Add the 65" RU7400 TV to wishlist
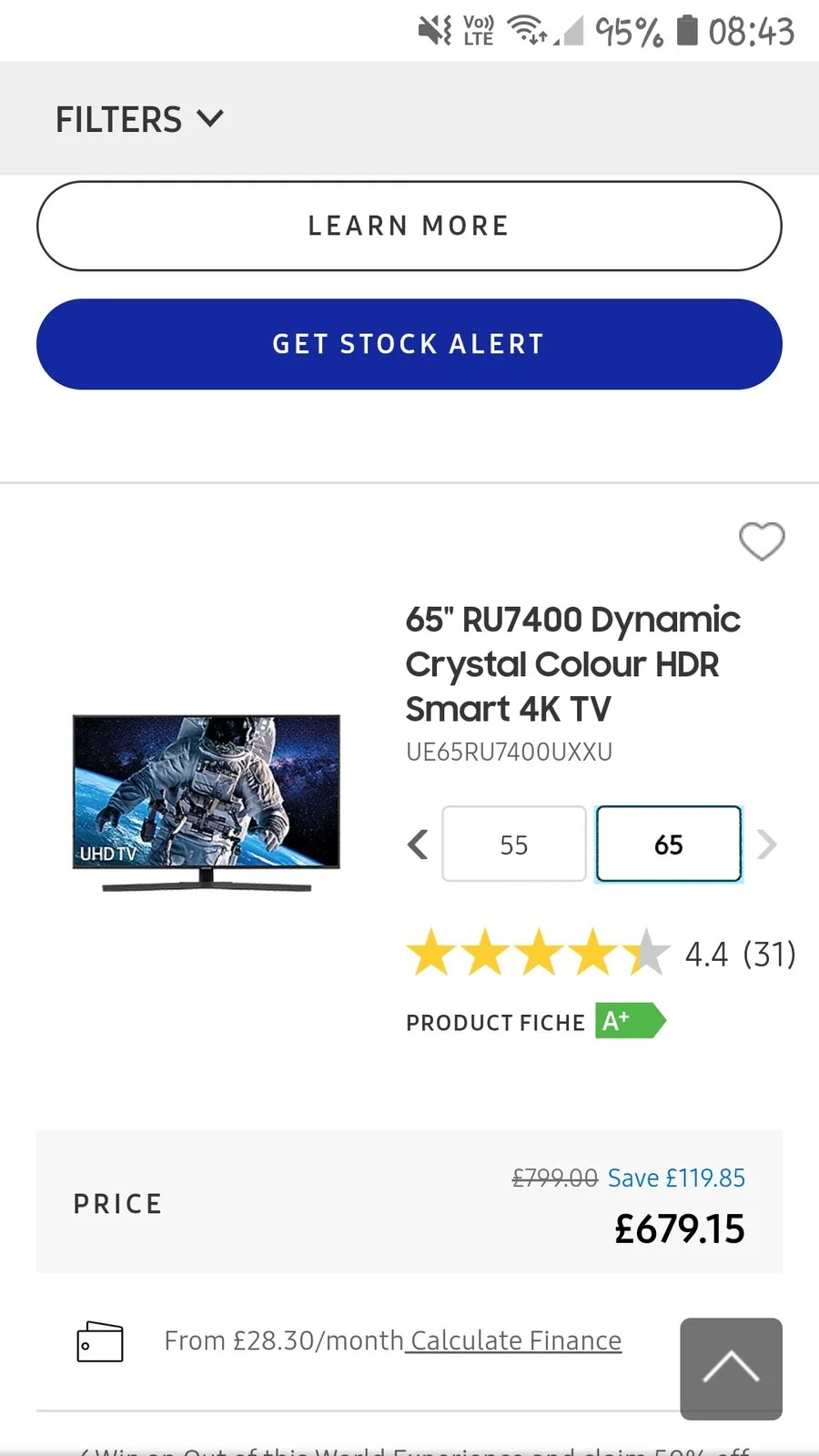 point(762,541)
